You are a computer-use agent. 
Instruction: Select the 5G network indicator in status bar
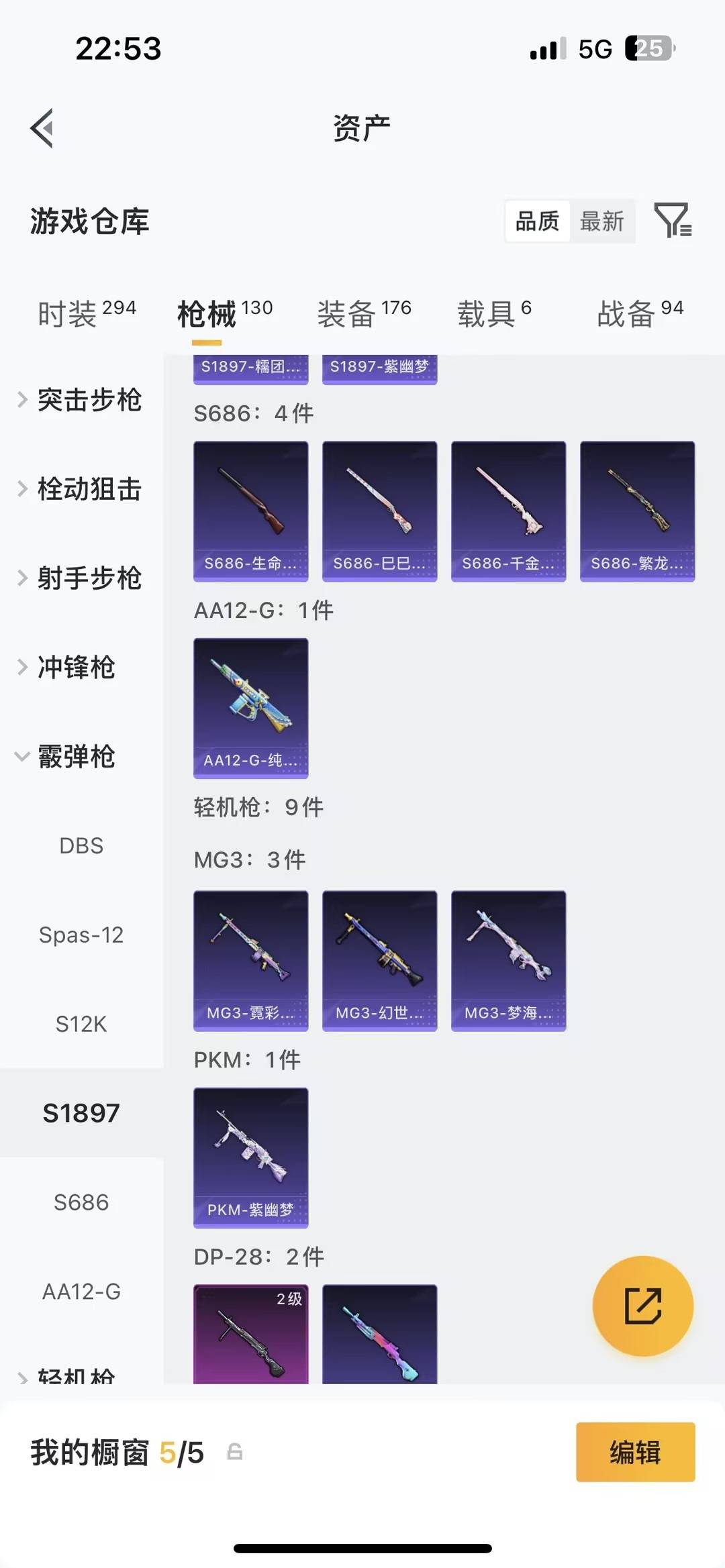coord(593,48)
